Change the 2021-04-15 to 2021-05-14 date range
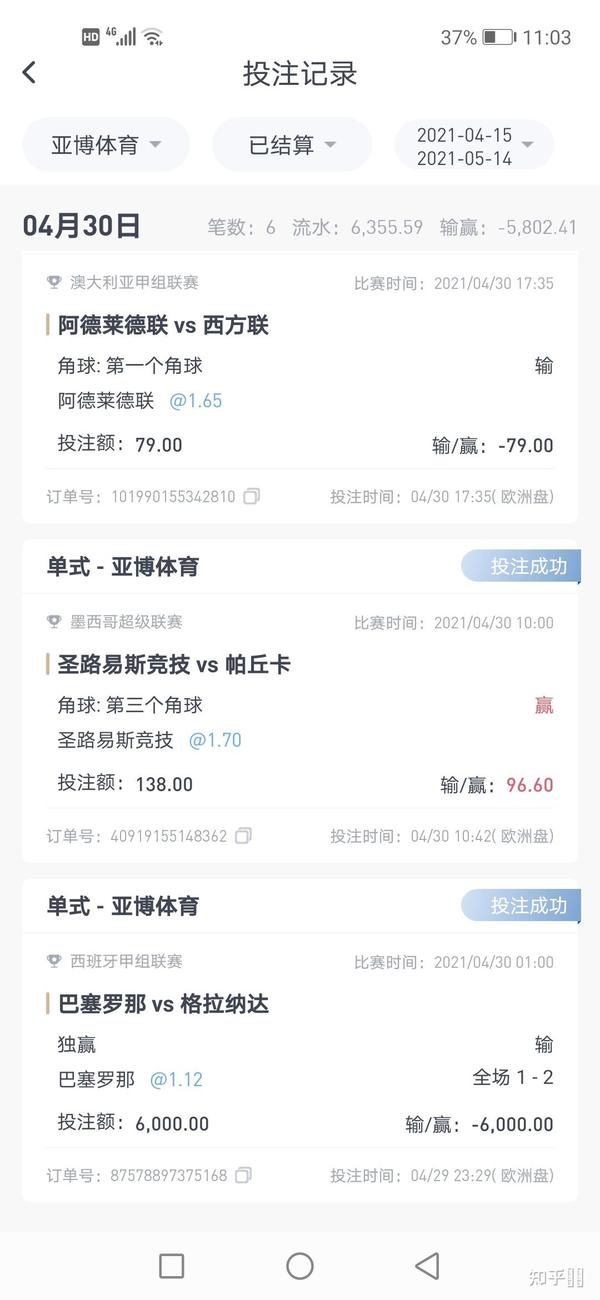Viewport: 600px width, 1300px height. click(475, 146)
